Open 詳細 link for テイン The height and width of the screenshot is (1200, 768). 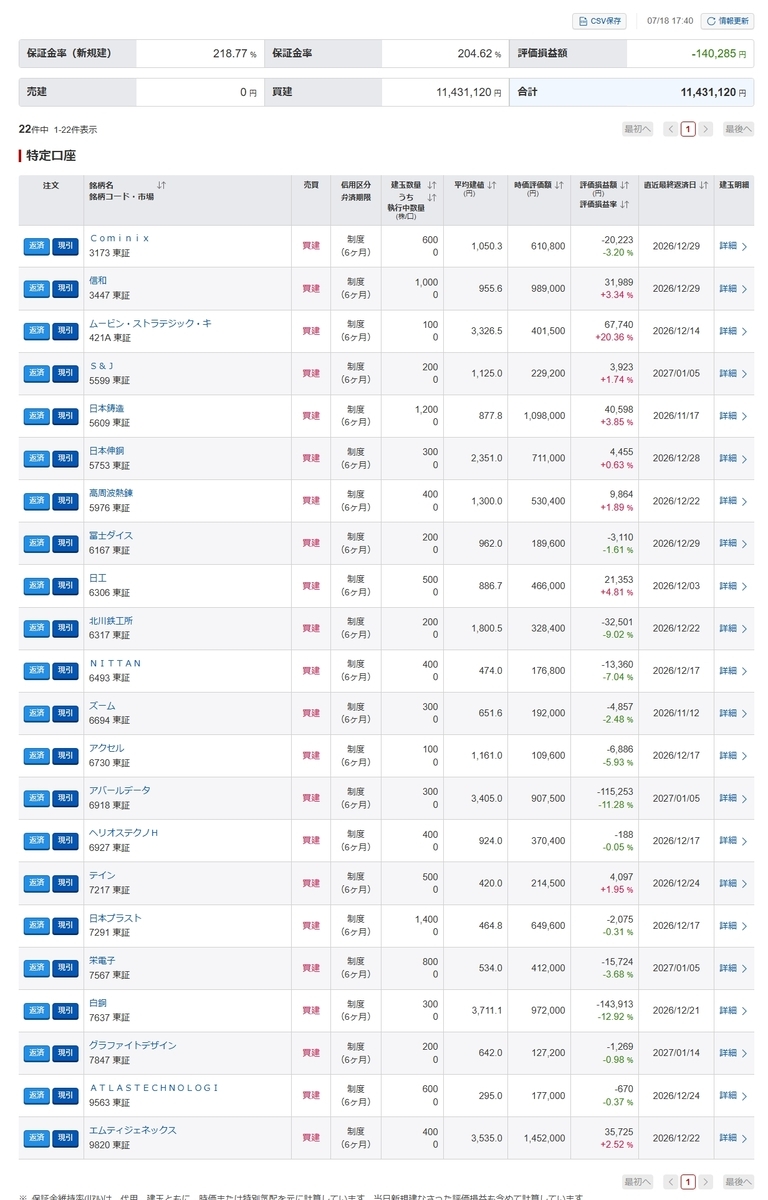[x=733, y=884]
